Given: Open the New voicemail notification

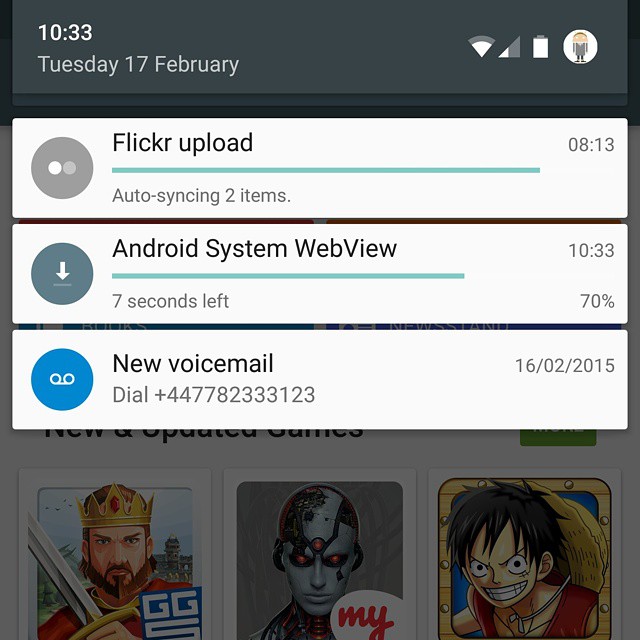Looking at the screenshot, I should coord(320,379).
